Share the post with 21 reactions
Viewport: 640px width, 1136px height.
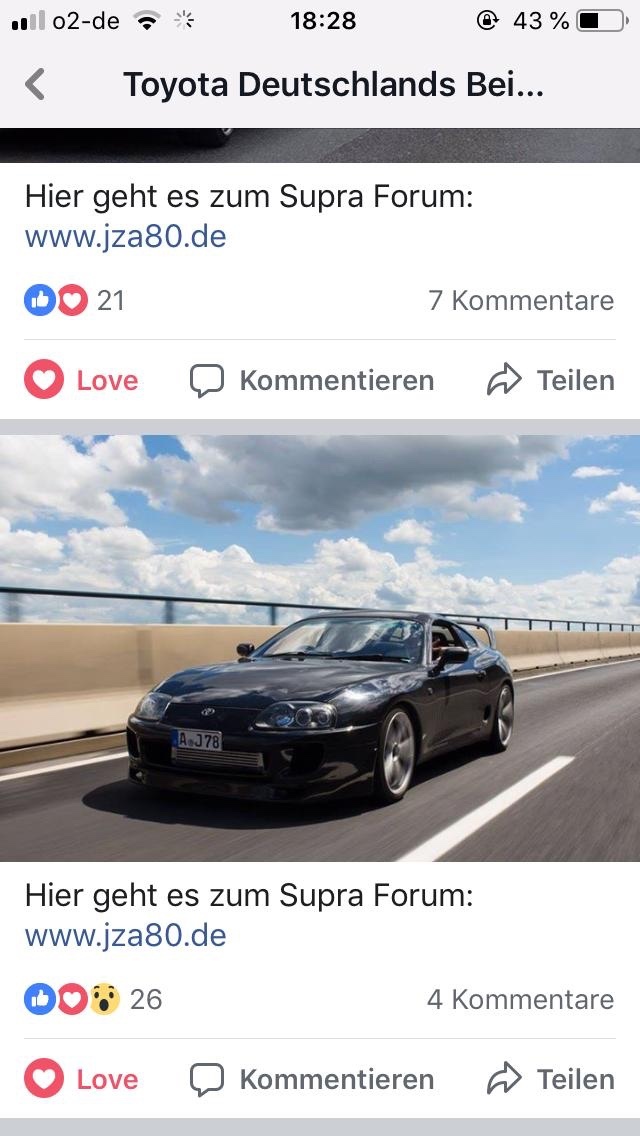[550, 381]
